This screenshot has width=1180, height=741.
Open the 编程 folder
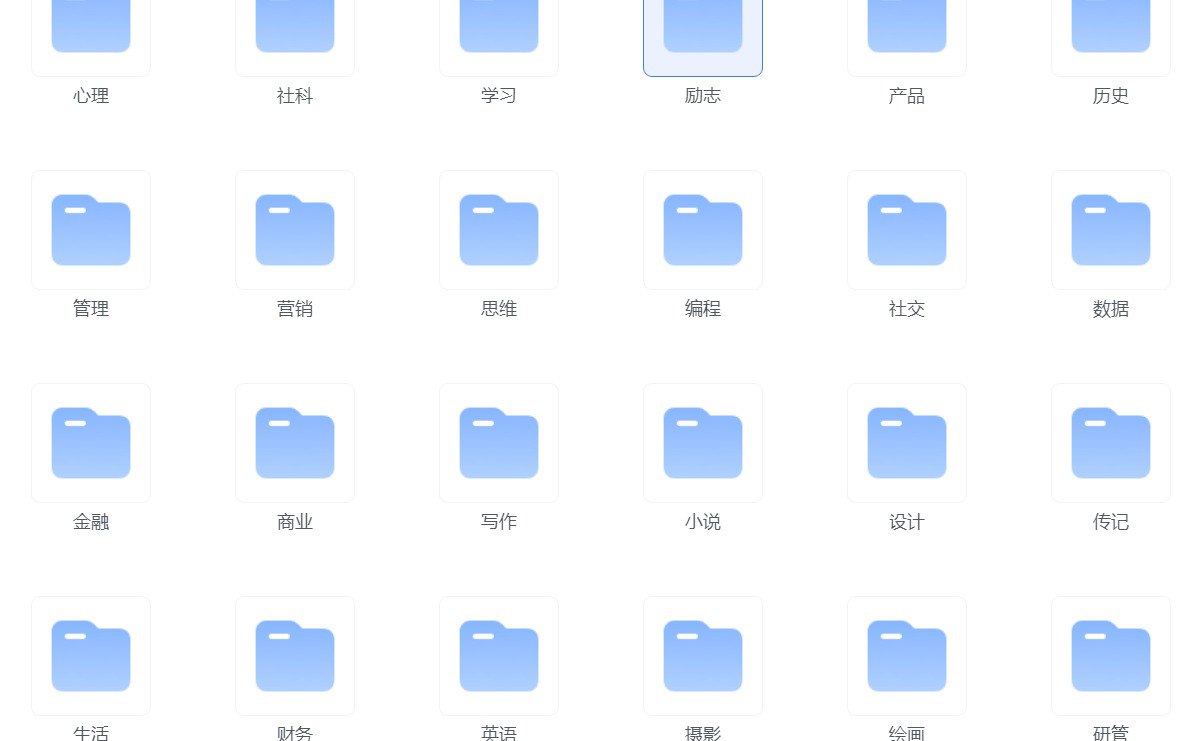(x=703, y=230)
